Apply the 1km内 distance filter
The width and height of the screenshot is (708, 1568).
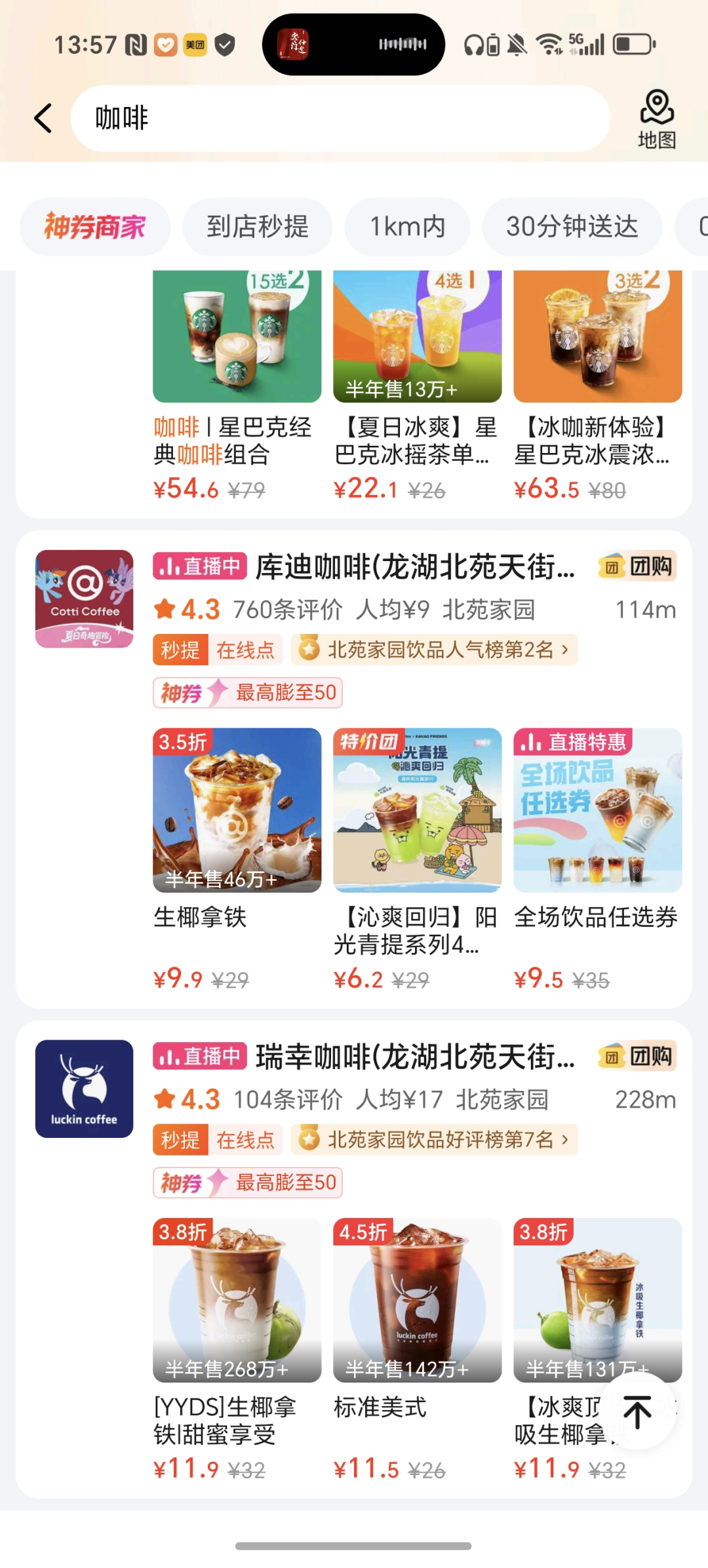point(407,227)
